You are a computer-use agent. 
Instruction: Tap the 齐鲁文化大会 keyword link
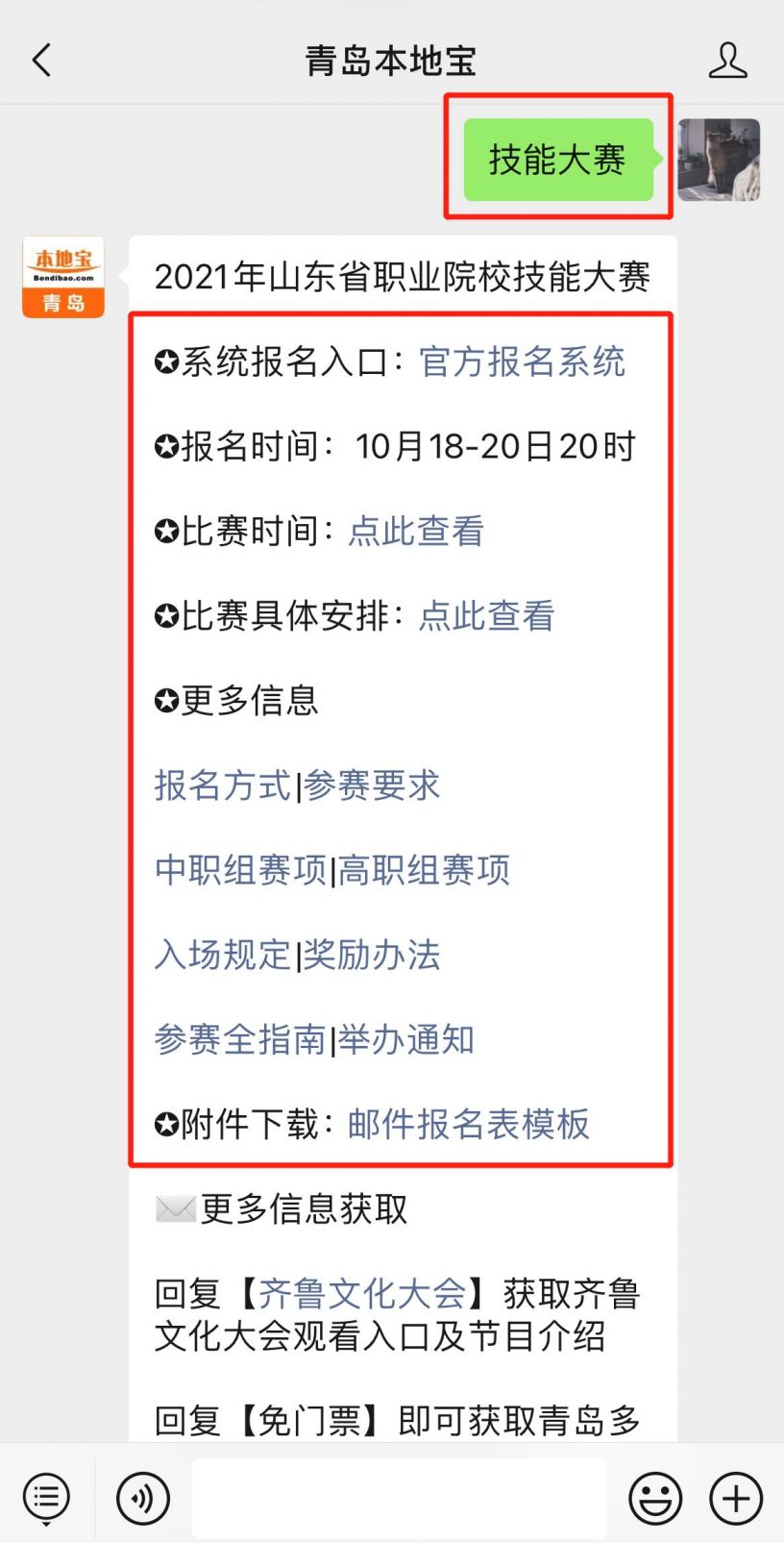[362, 1293]
